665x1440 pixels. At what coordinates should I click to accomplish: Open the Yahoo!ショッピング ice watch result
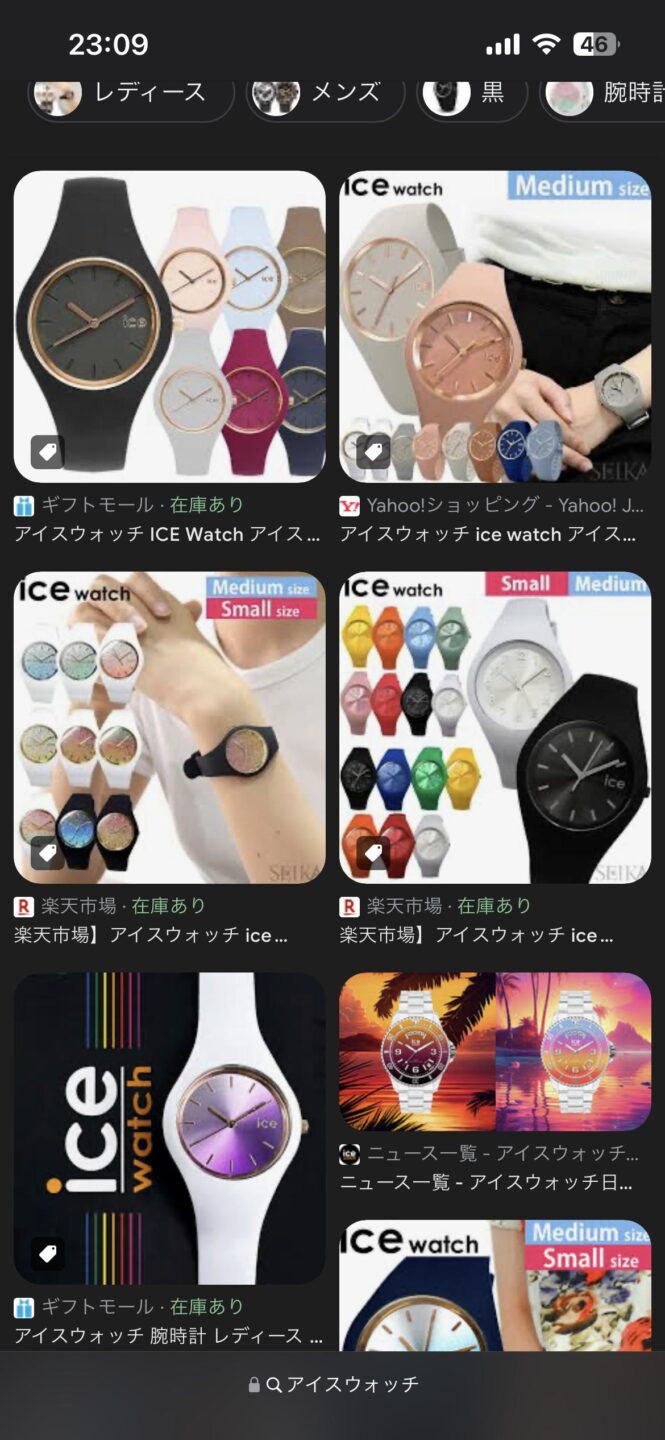click(495, 327)
